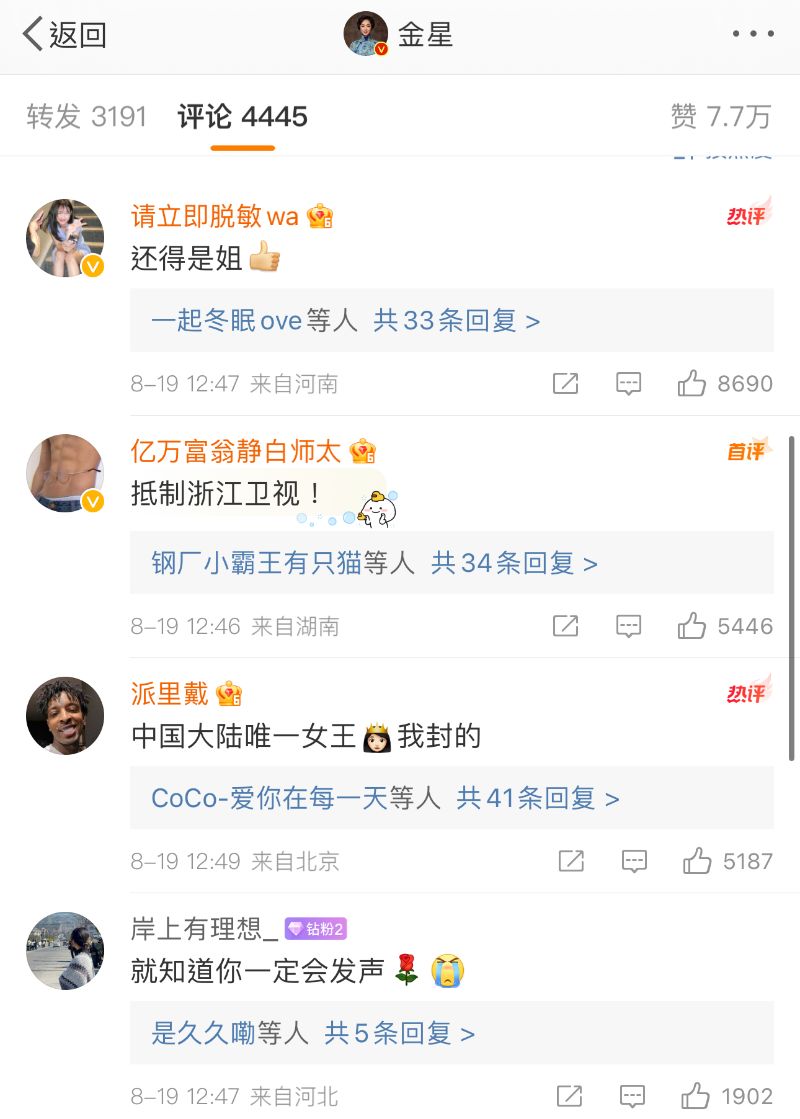Like the comment 抵制浙江卫视！

pyautogui.click(x=692, y=627)
